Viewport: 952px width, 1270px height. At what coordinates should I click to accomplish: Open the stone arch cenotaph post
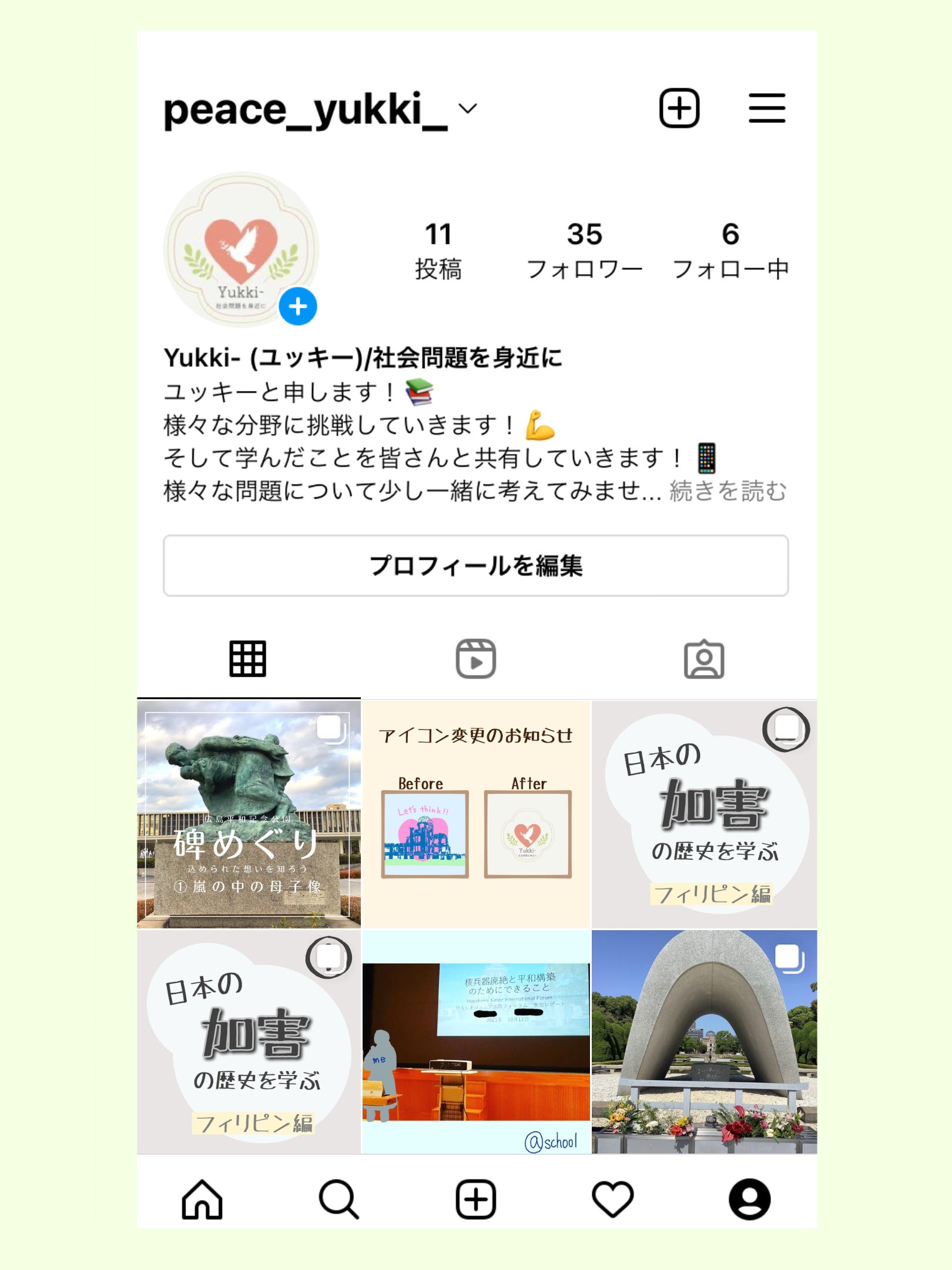tap(704, 1042)
